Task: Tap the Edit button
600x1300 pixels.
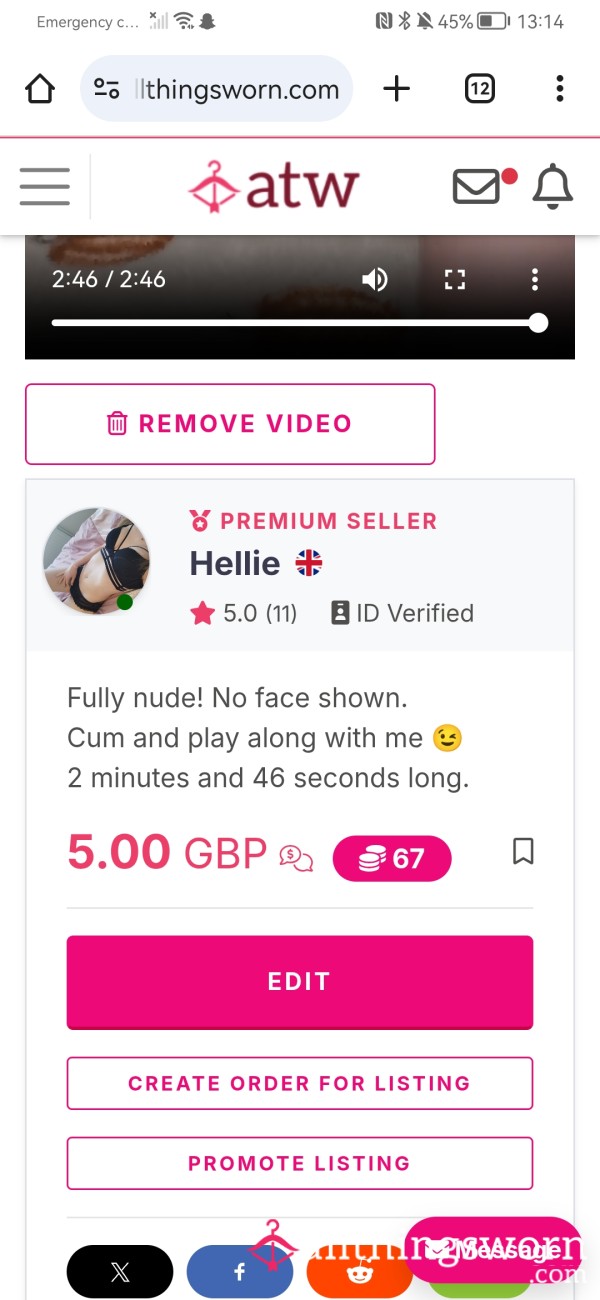Action: pos(300,982)
